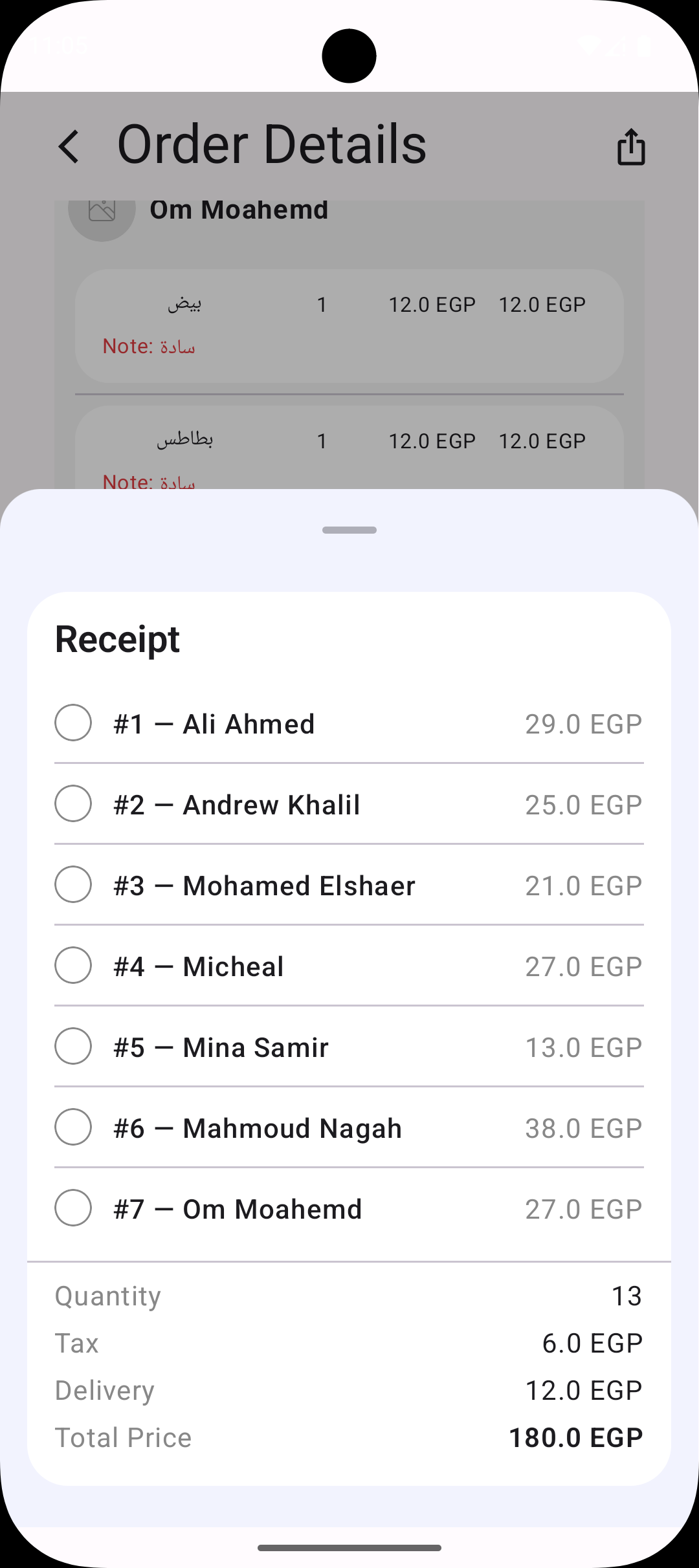The width and height of the screenshot is (699, 1568).
Task: Mark #5 Mina Samir's receipt circle
Action: click(72, 1046)
